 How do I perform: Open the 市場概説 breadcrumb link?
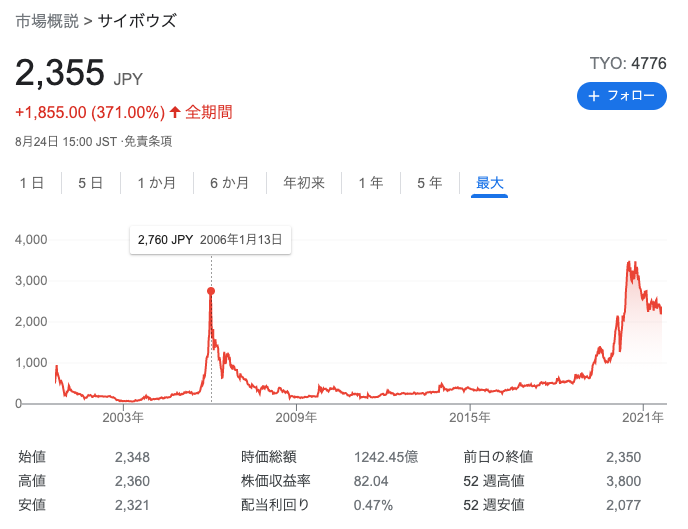pyautogui.click(x=47, y=21)
